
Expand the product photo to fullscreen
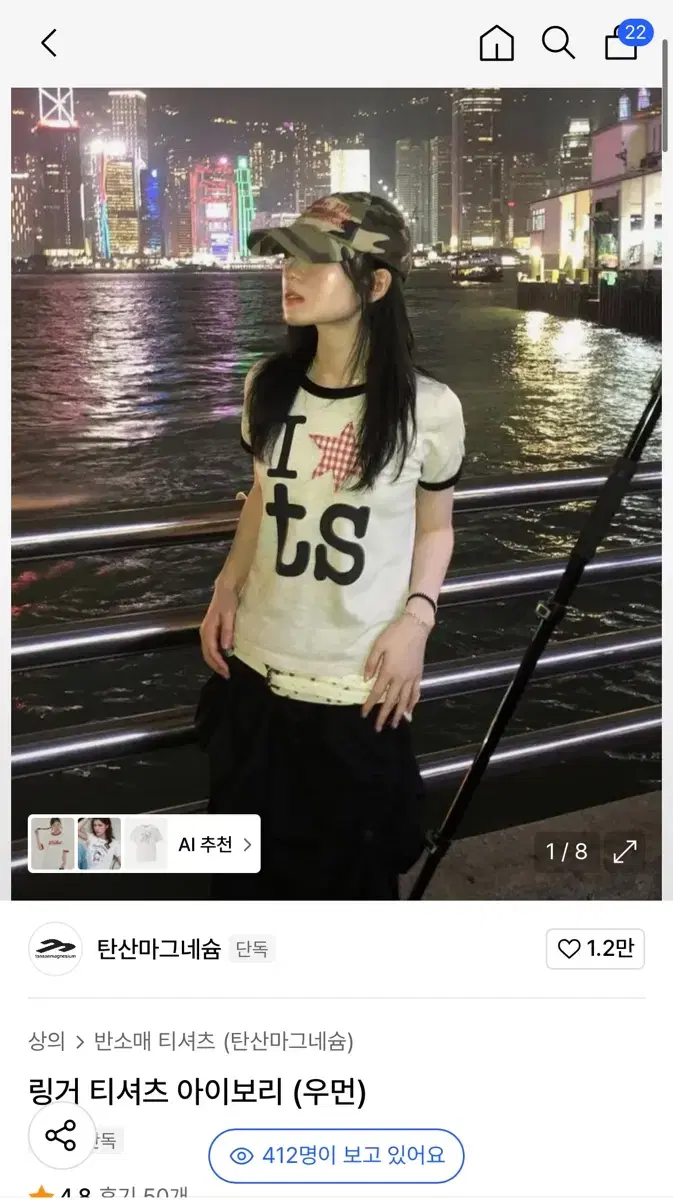click(625, 852)
